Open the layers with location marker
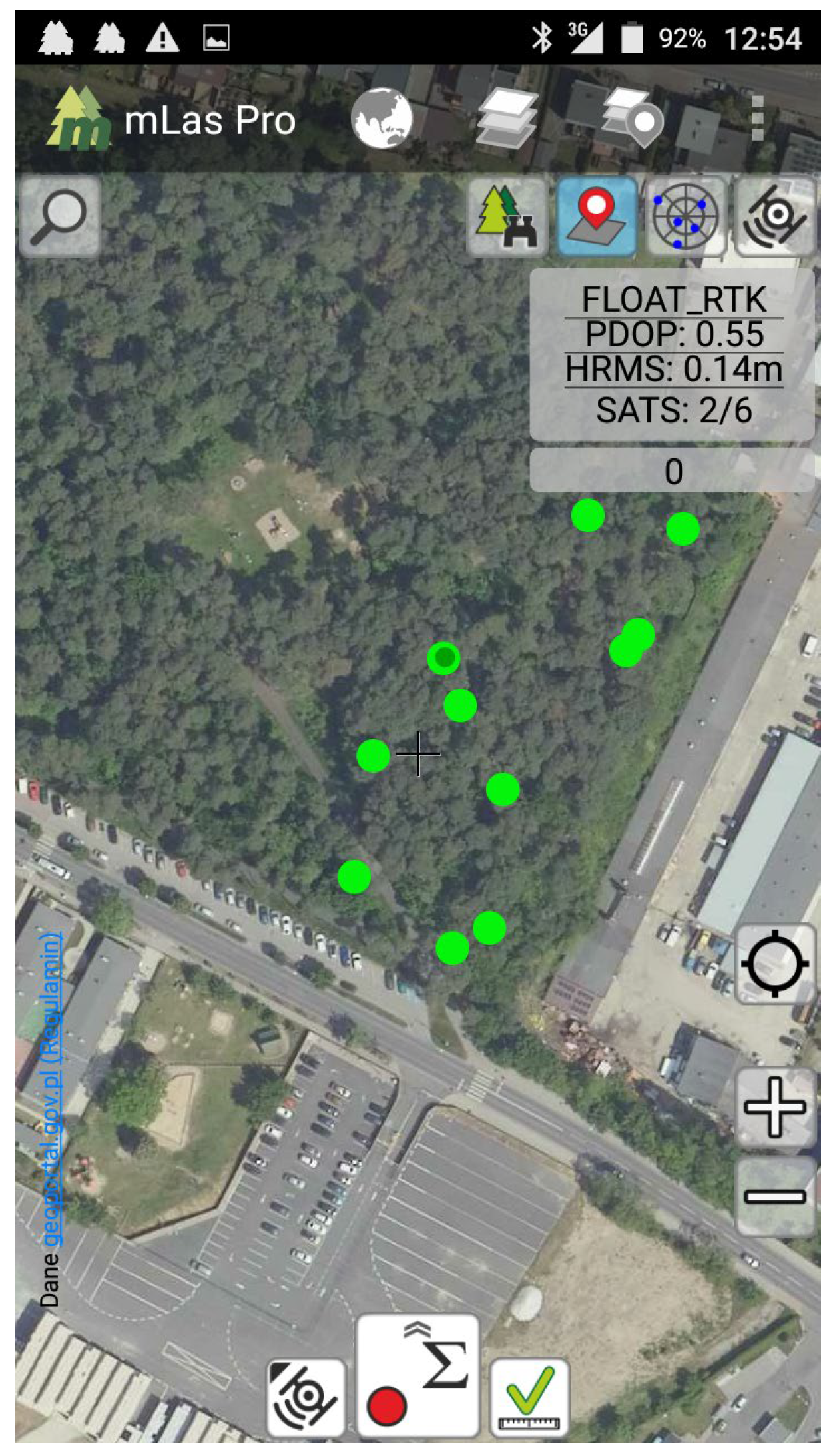The height and width of the screenshot is (1456, 833). coord(631,119)
